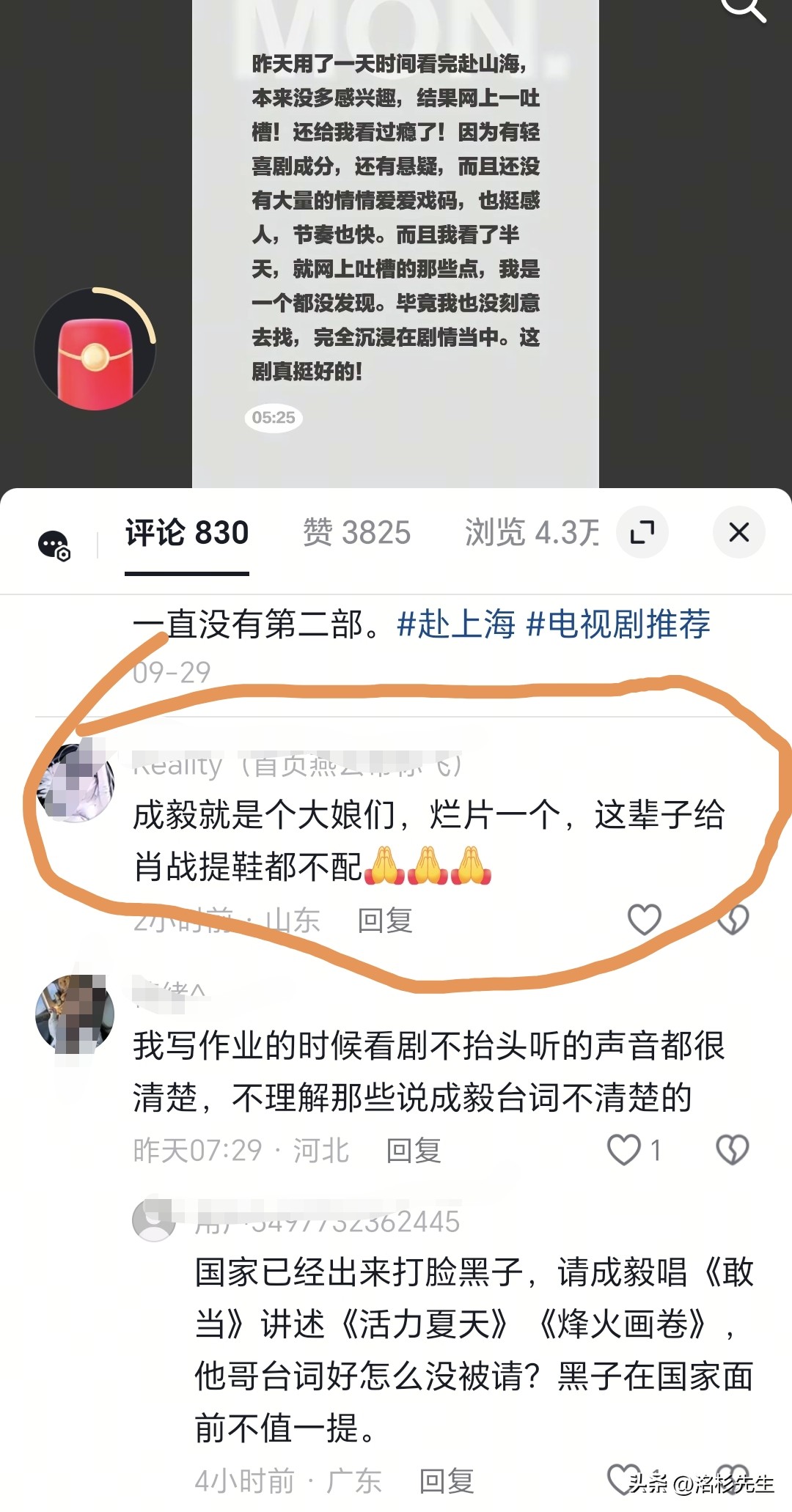
Task: Switch to the 浏览 4.3万 tab
Action: tap(532, 533)
